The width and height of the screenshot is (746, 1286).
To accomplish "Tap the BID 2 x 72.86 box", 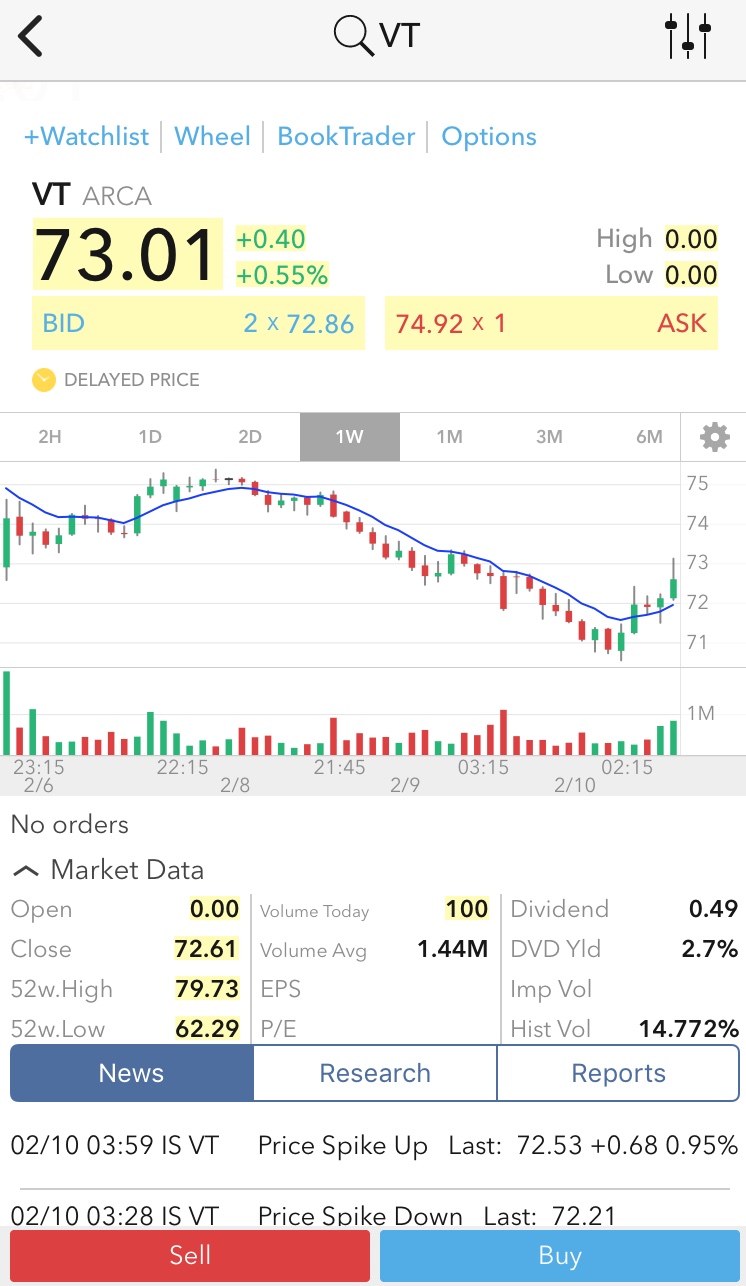I will click(198, 323).
